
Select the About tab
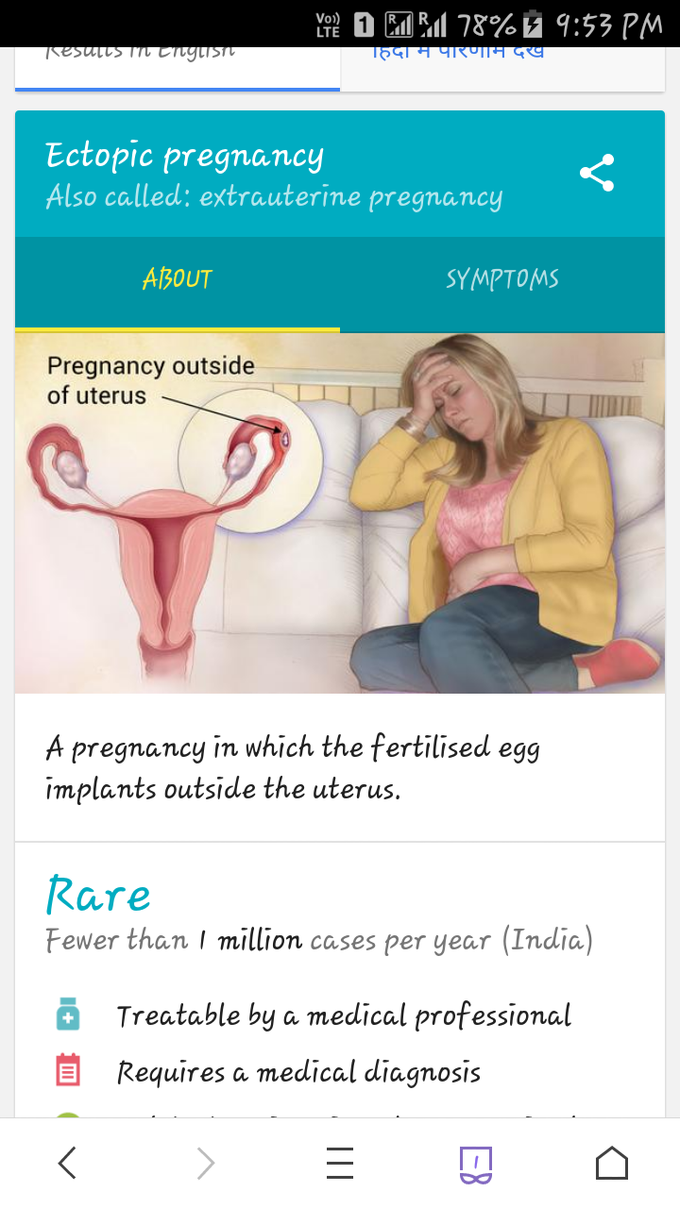click(177, 279)
